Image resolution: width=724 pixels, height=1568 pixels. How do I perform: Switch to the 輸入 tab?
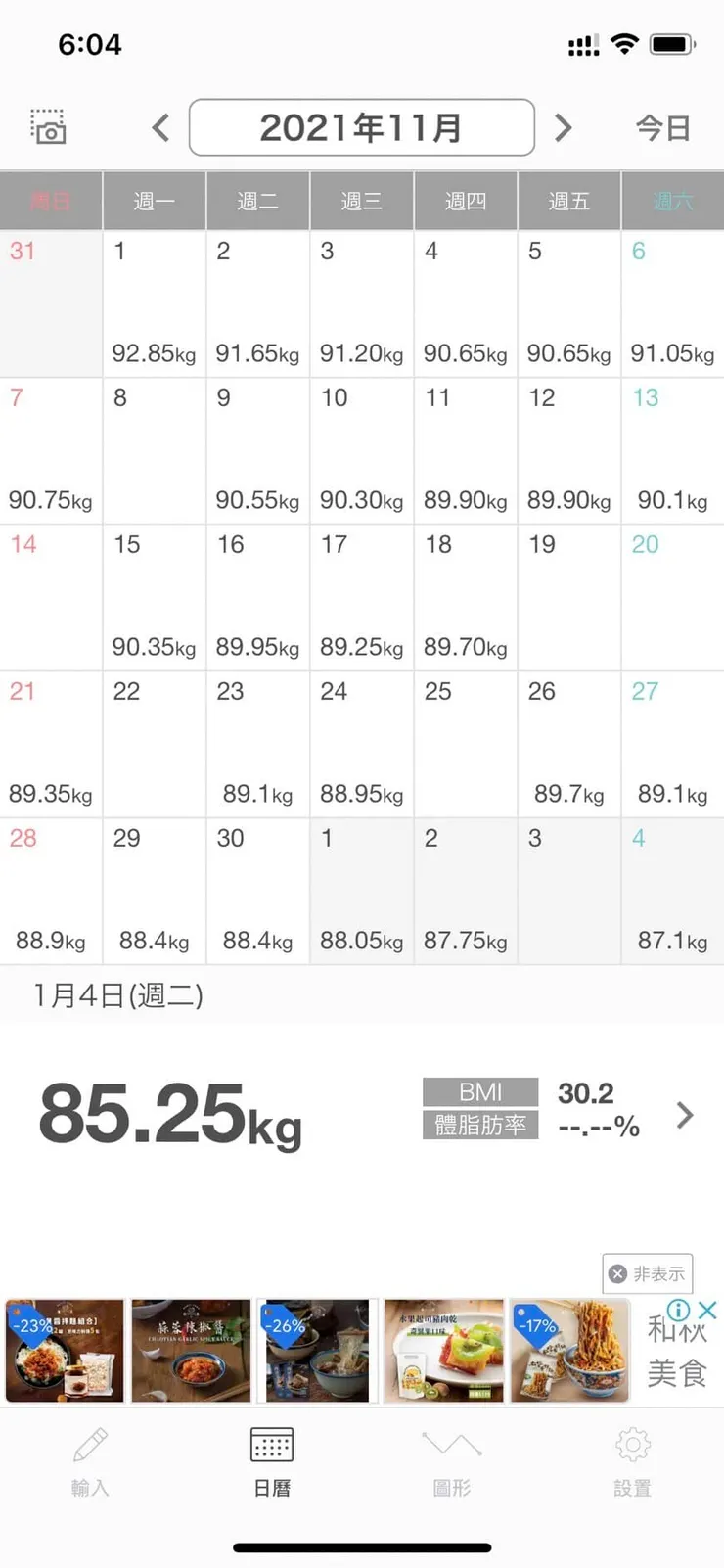point(90,1461)
